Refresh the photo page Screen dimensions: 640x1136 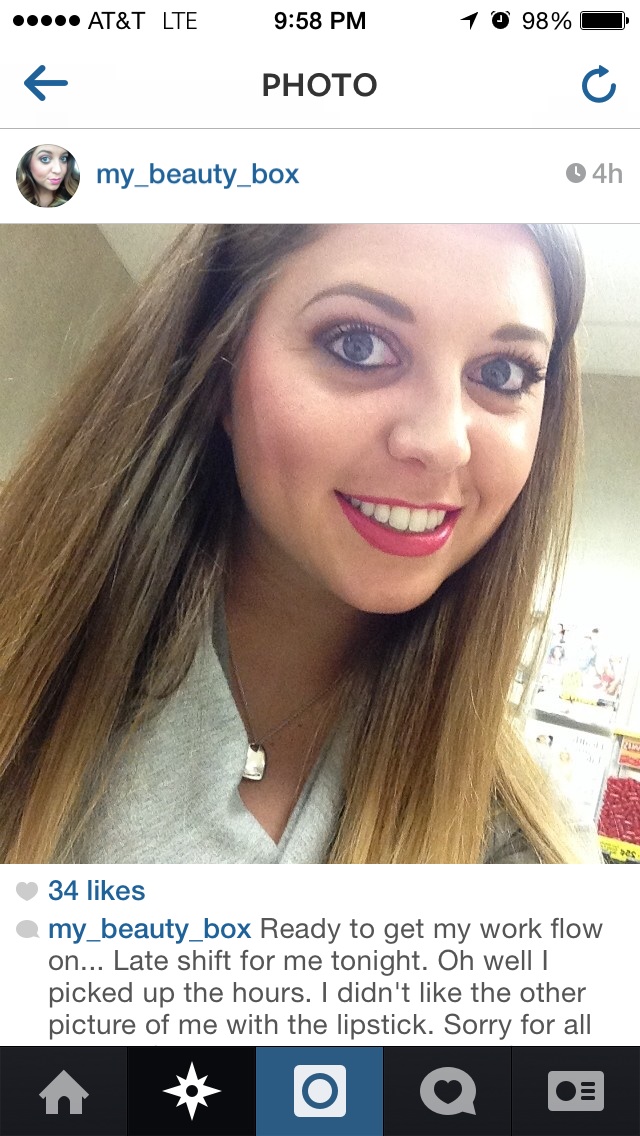(x=598, y=86)
